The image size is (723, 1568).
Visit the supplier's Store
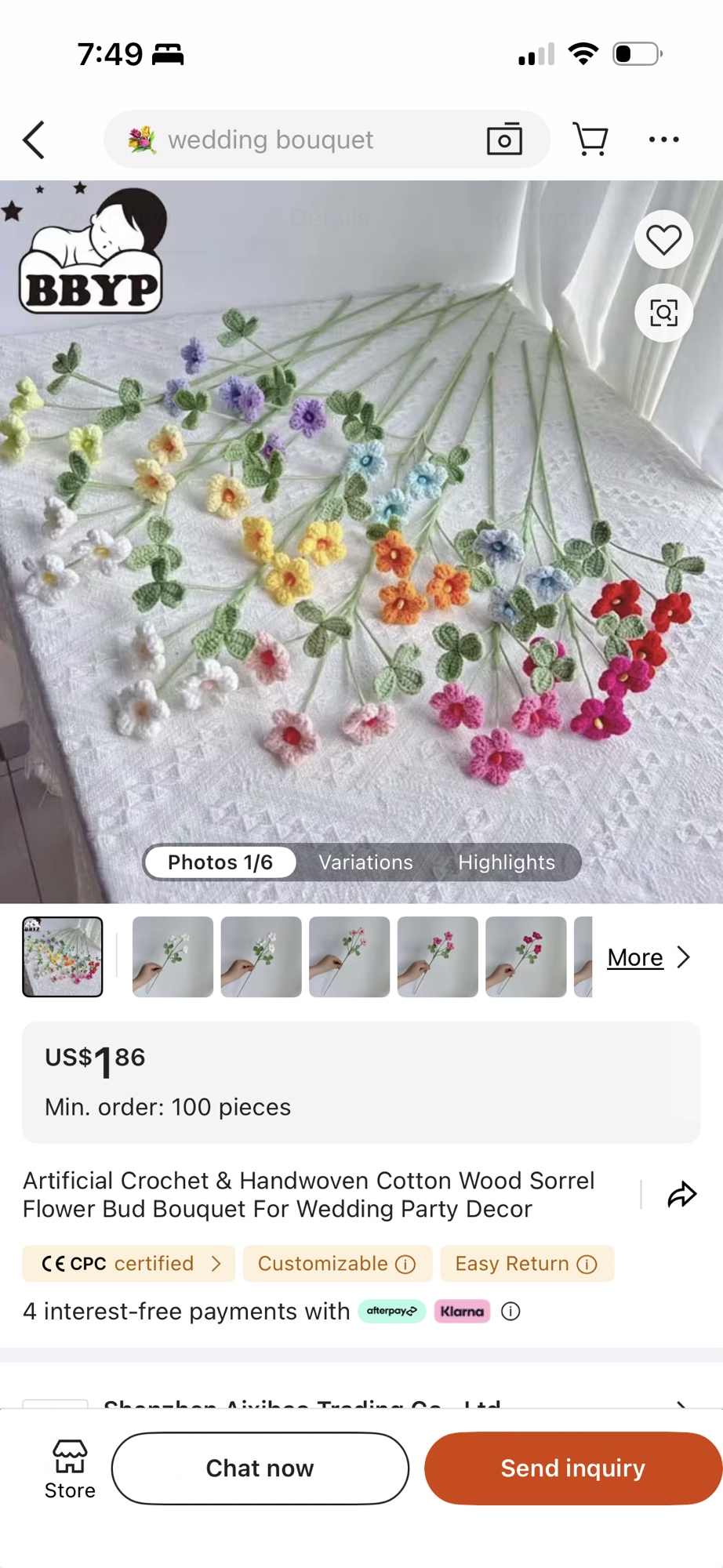70,1468
